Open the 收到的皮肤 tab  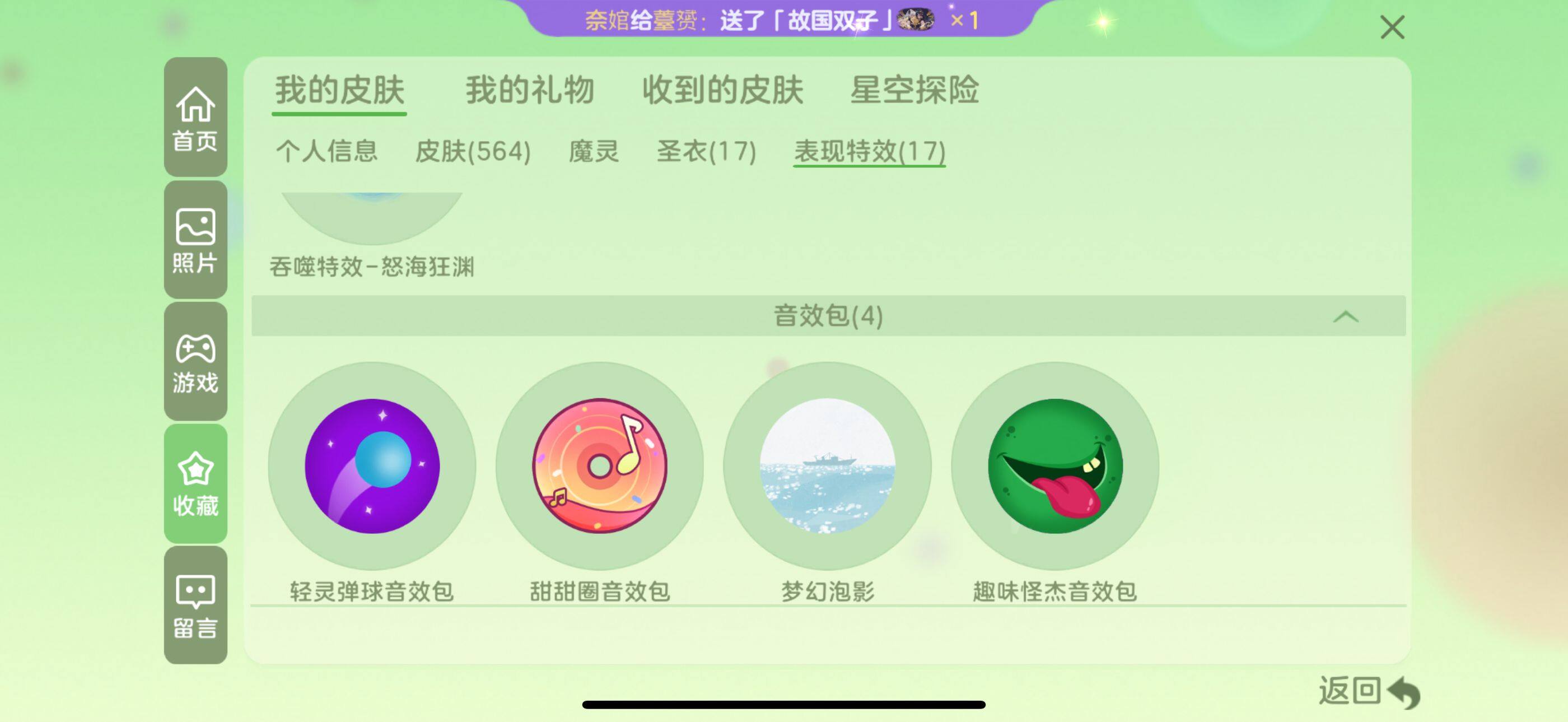(722, 91)
